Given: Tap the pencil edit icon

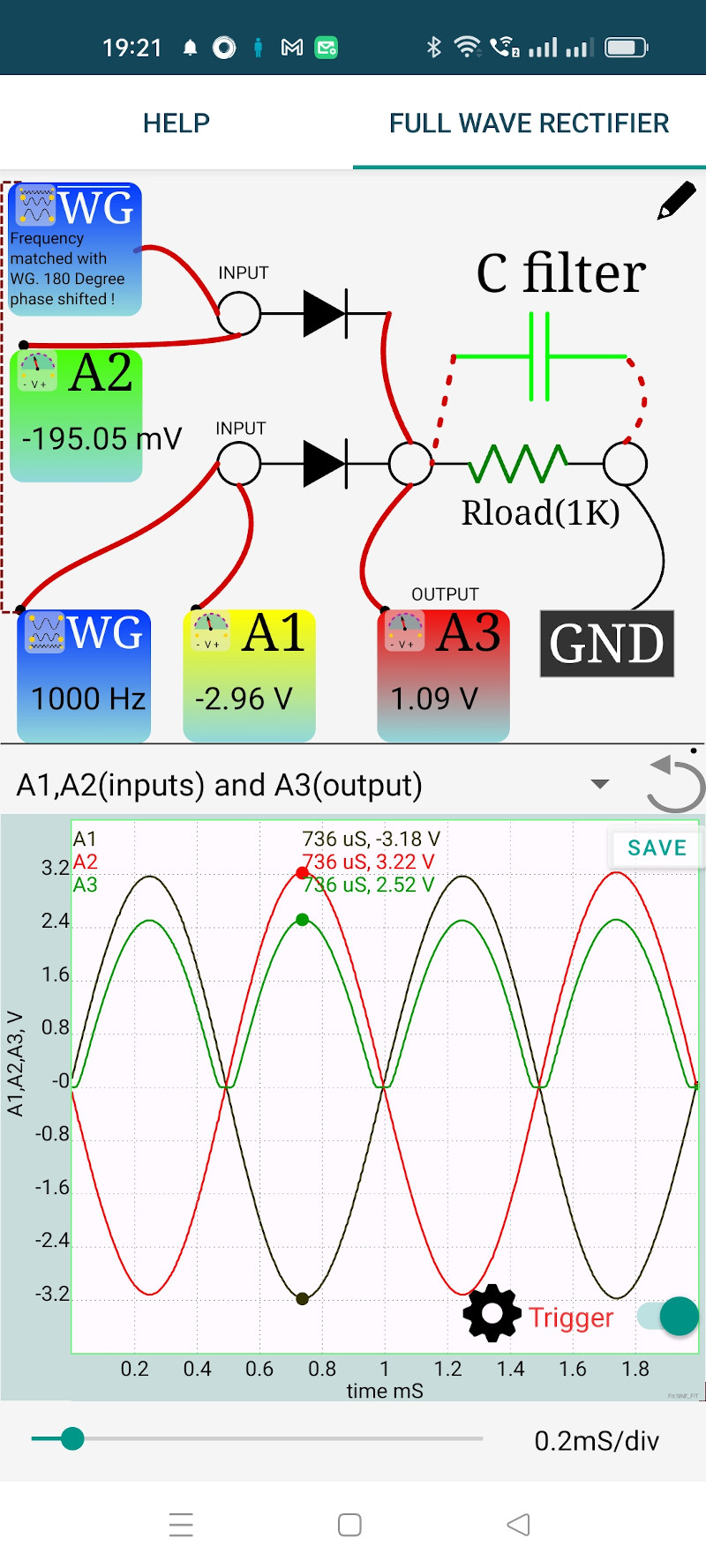Looking at the screenshot, I should (677, 201).
